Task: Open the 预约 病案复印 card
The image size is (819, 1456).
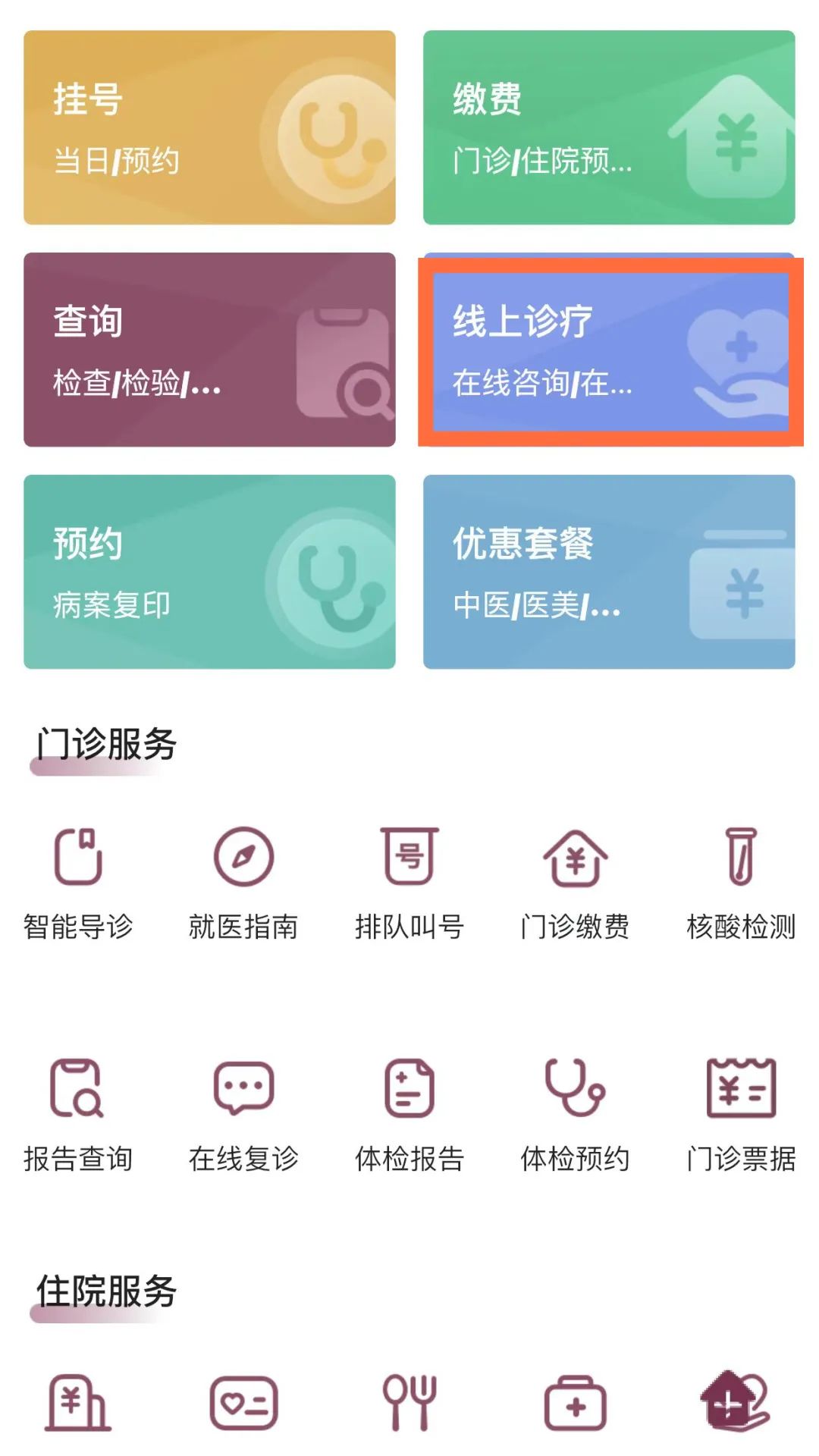Action: (x=209, y=572)
